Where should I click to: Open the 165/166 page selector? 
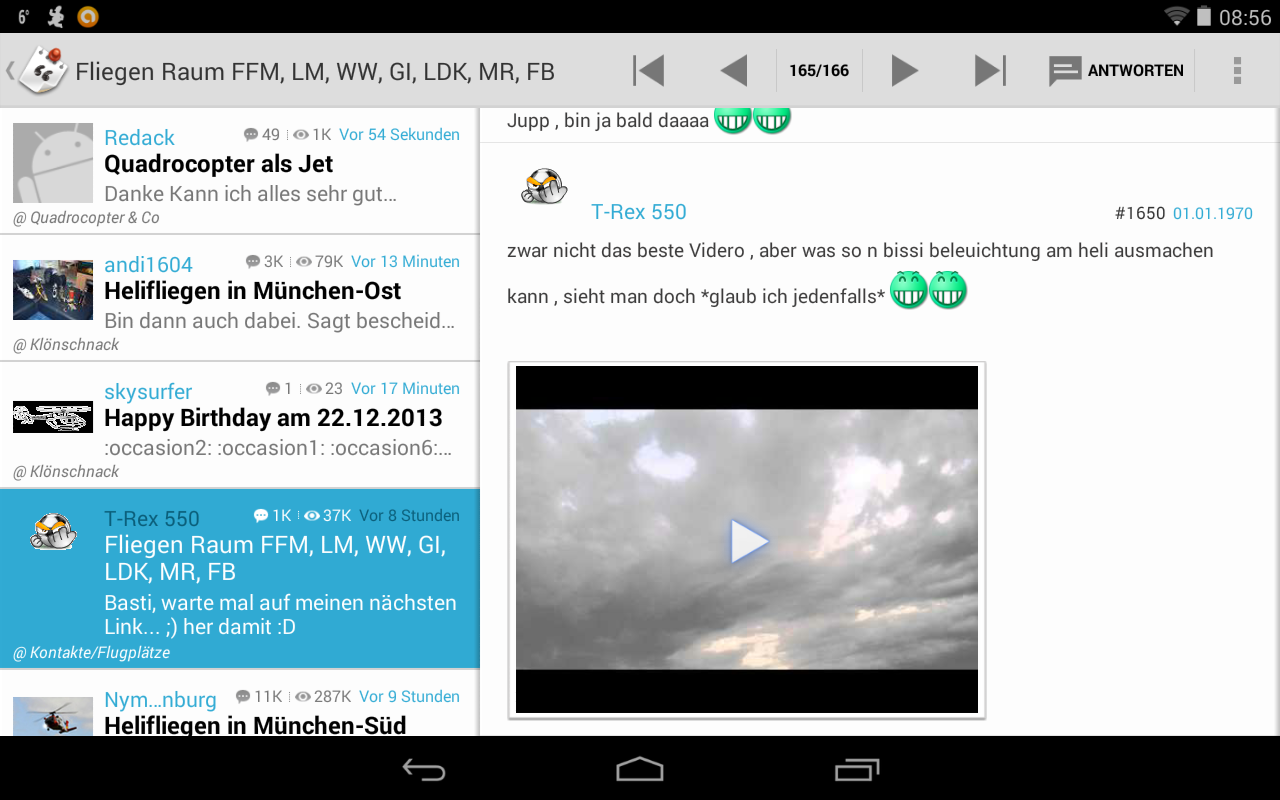pyautogui.click(x=818, y=70)
